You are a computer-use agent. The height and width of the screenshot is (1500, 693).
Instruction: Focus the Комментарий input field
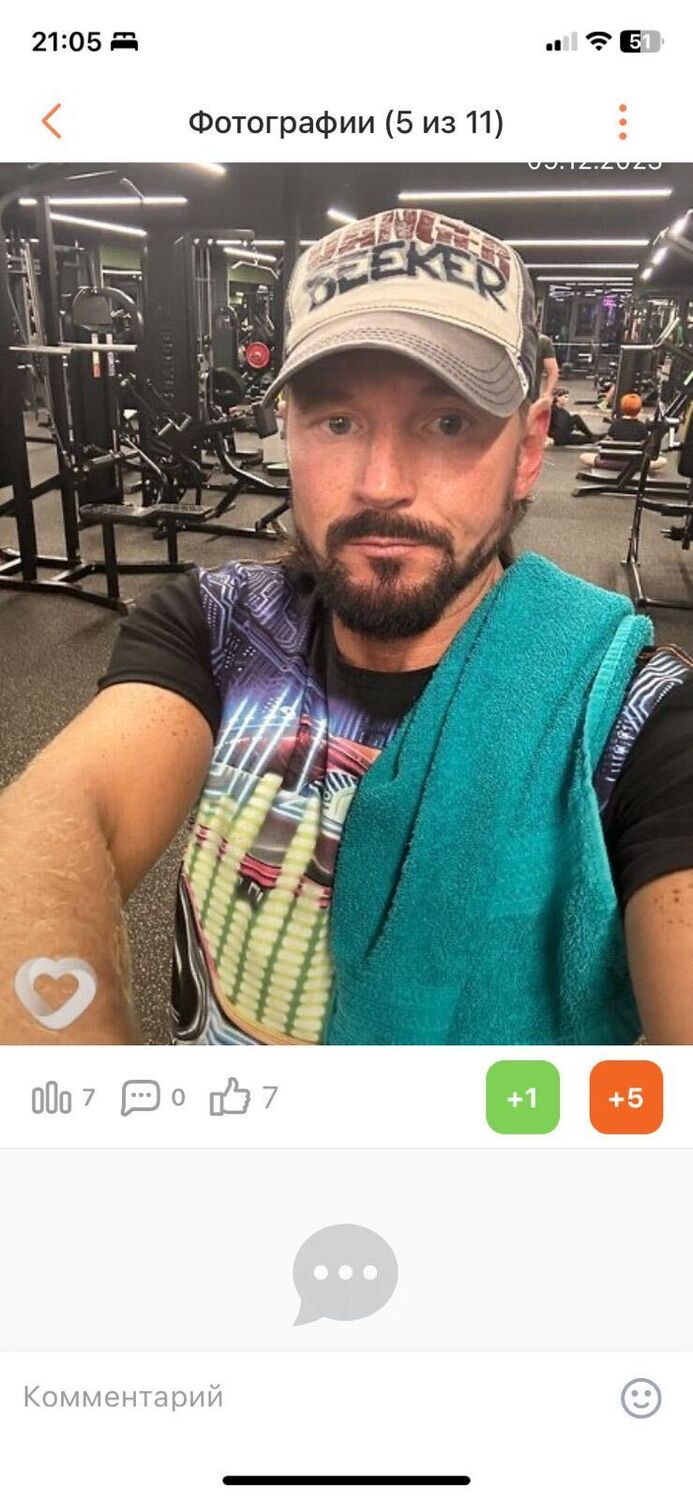click(x=300, y=1397)
